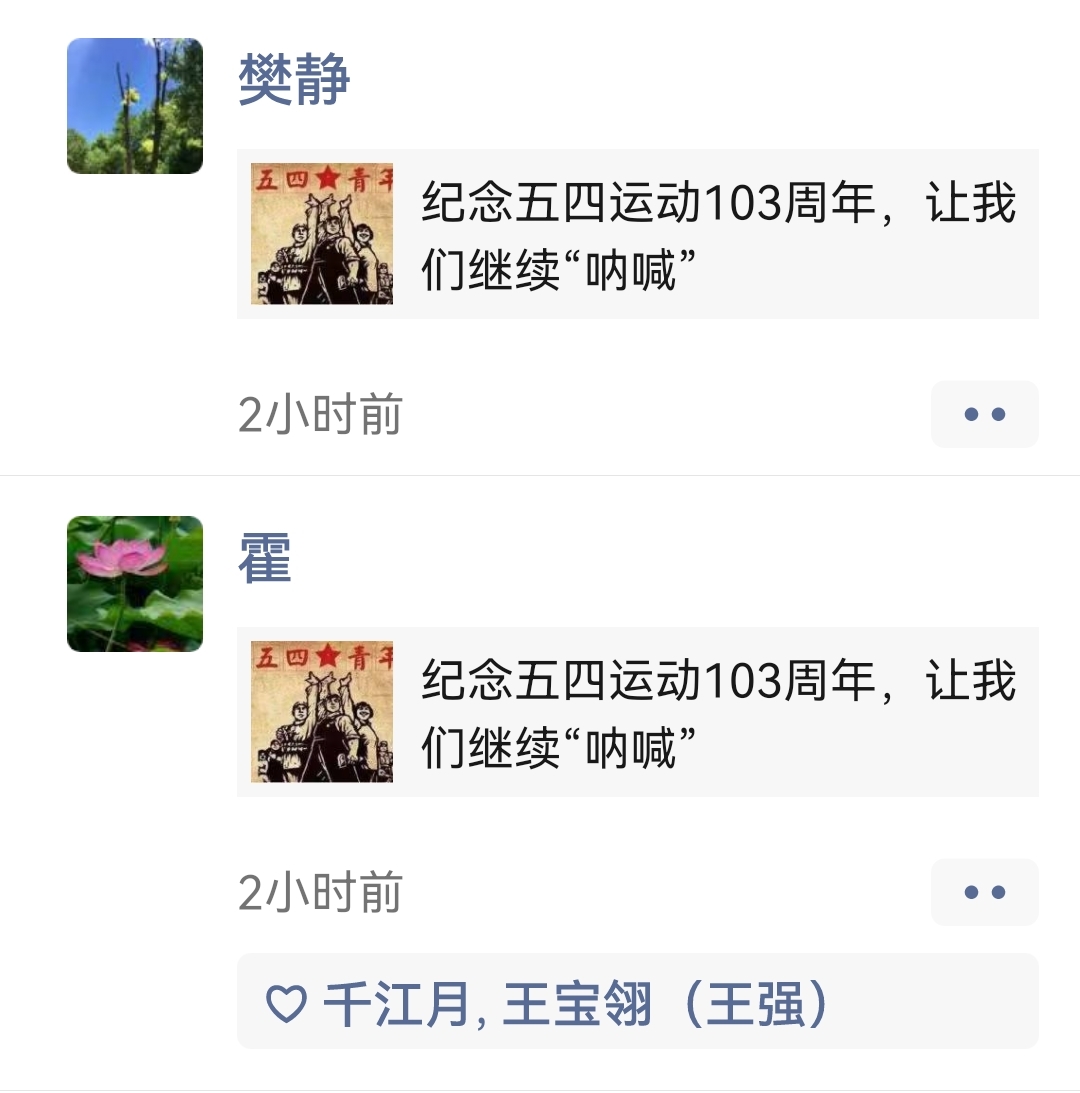Open 樊静's profile picture

click(x=135, y=106)
